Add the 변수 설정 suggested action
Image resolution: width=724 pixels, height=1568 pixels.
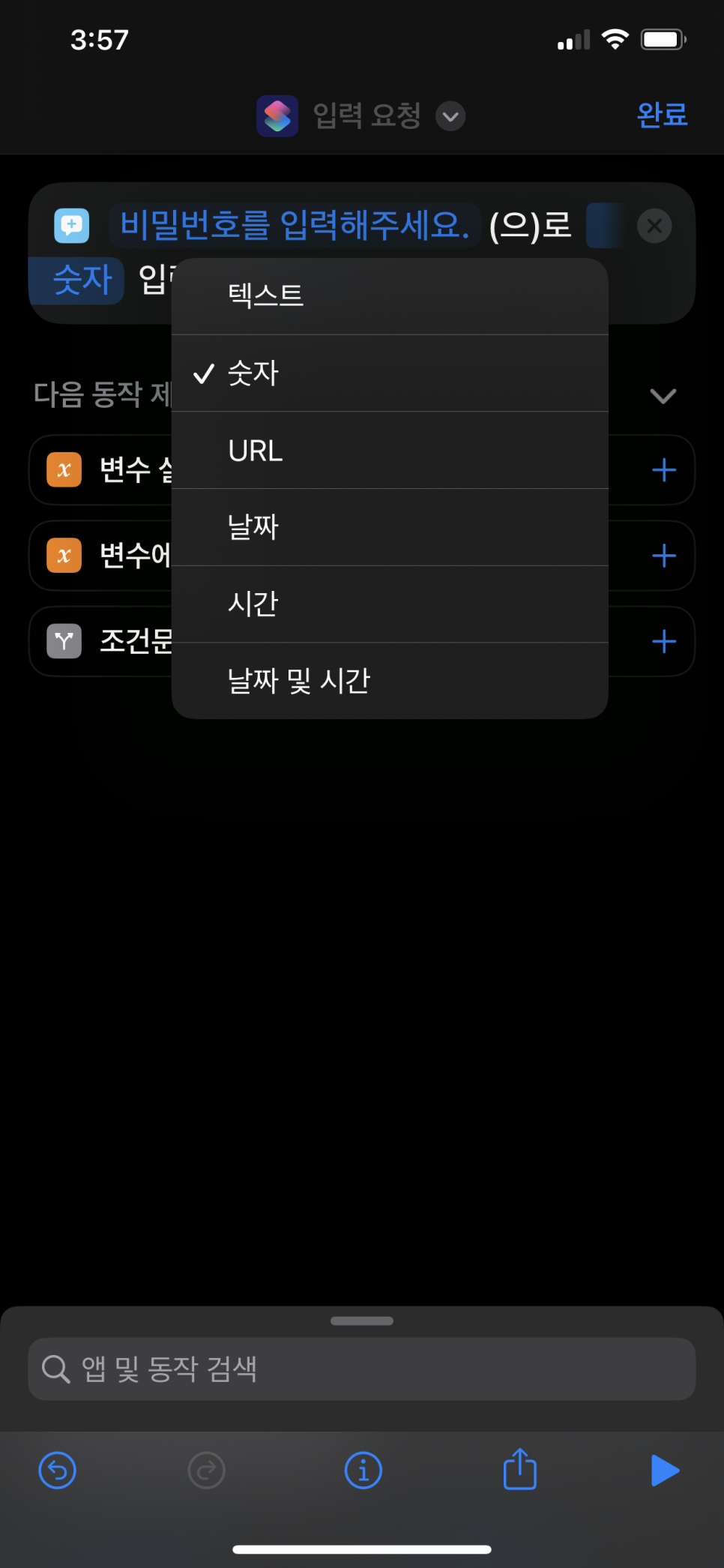[663, 470]
